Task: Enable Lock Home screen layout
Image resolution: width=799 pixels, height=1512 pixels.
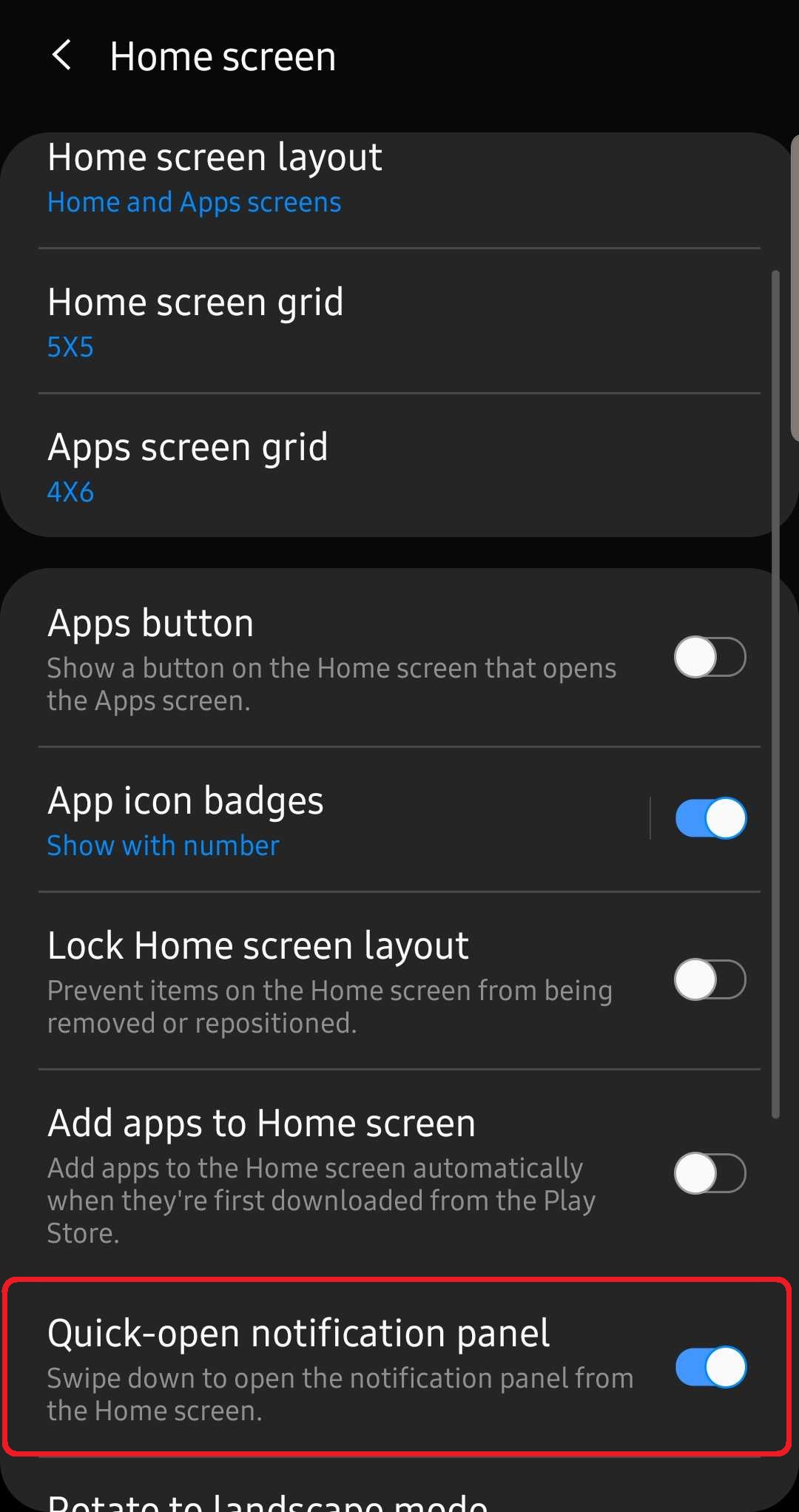Action: pyautogui.click(x=709, y=979)
